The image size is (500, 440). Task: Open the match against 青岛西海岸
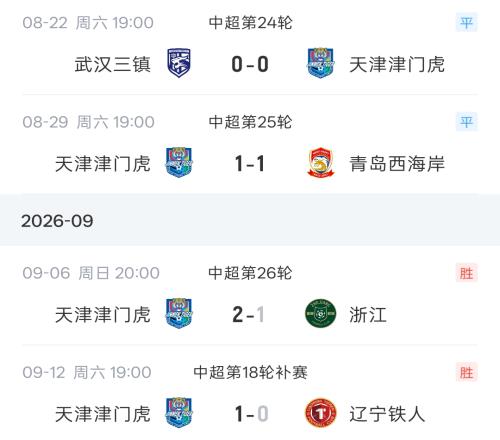(x=250, y=145)
